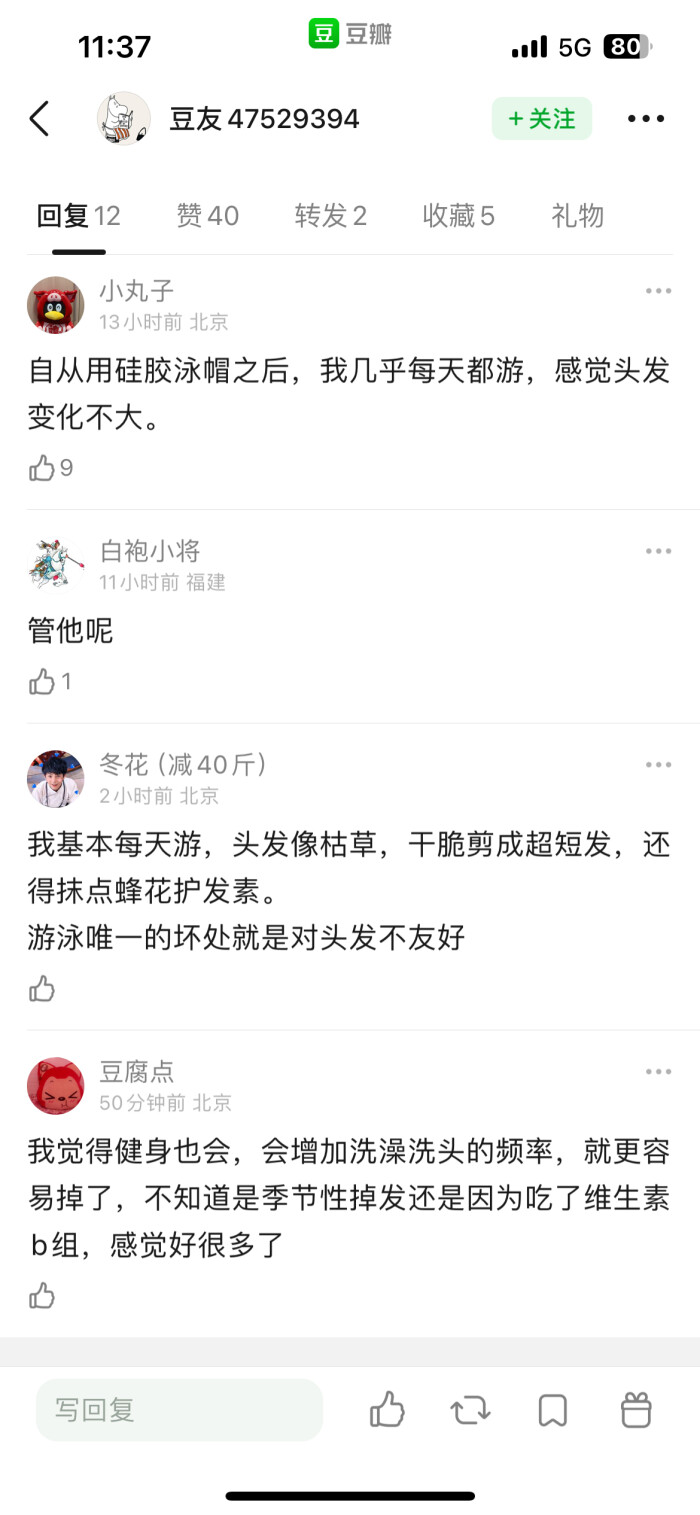Send a gift using the bottom bar icon
Image resolution: width=700 pixels, height=1515 pixels.
[x=636, y=1410]
